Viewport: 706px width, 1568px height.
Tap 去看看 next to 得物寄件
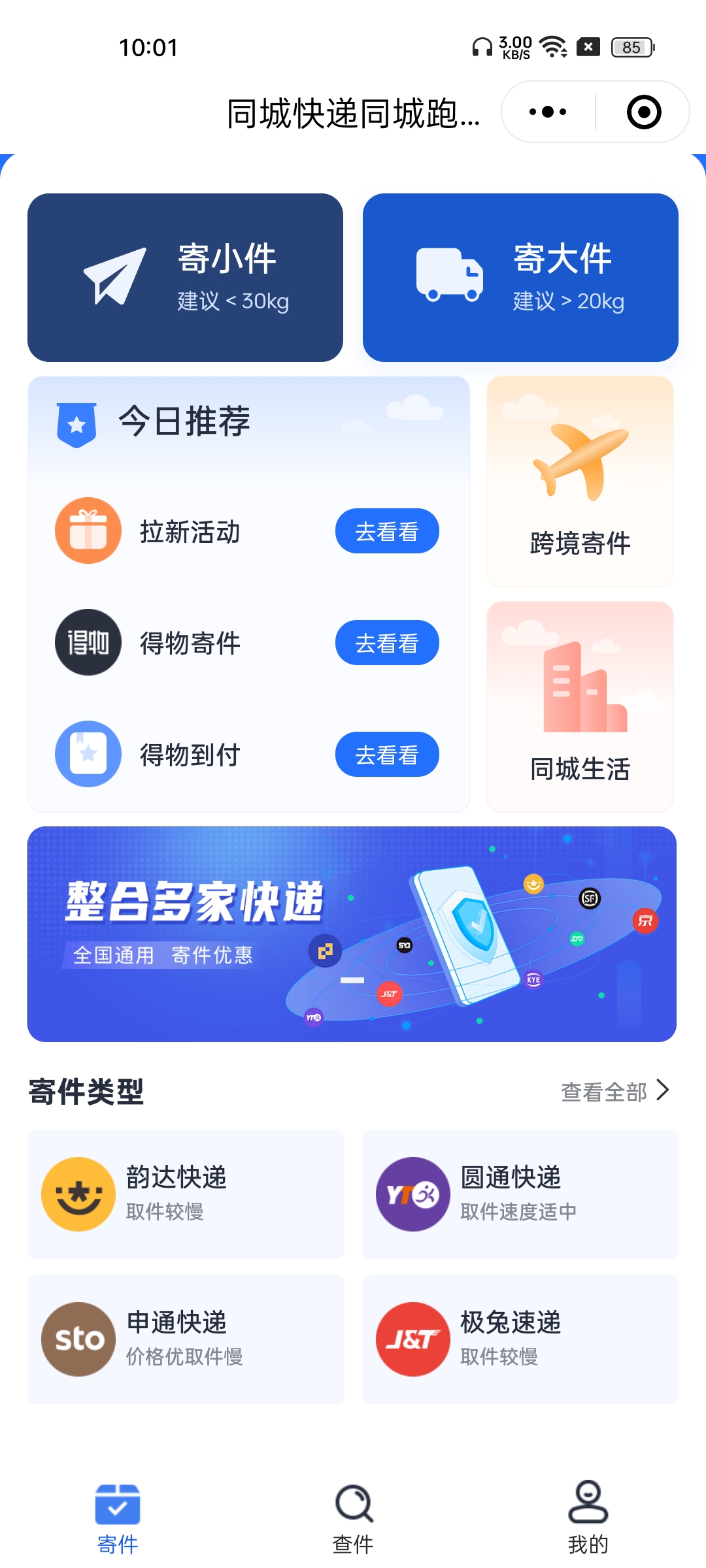[387, 643]
